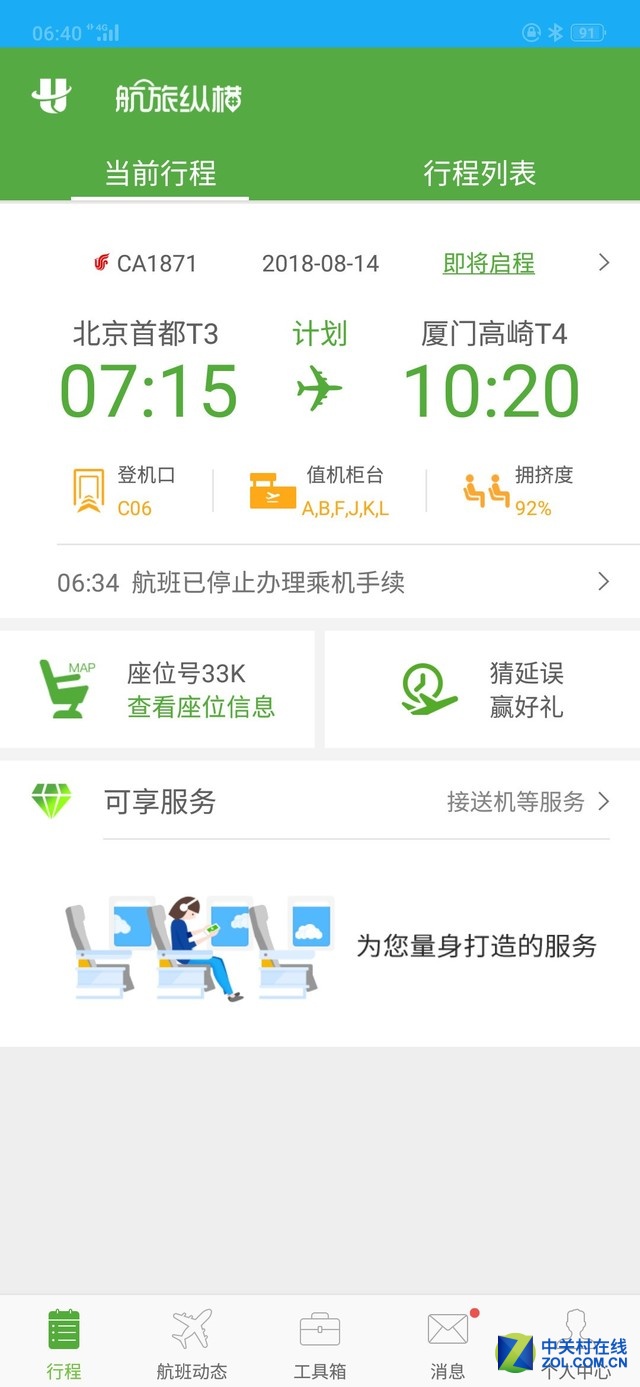Tap the 行程 bottom tab
This screenshot has width=640, height=1387.
[x=64, y=1345]
